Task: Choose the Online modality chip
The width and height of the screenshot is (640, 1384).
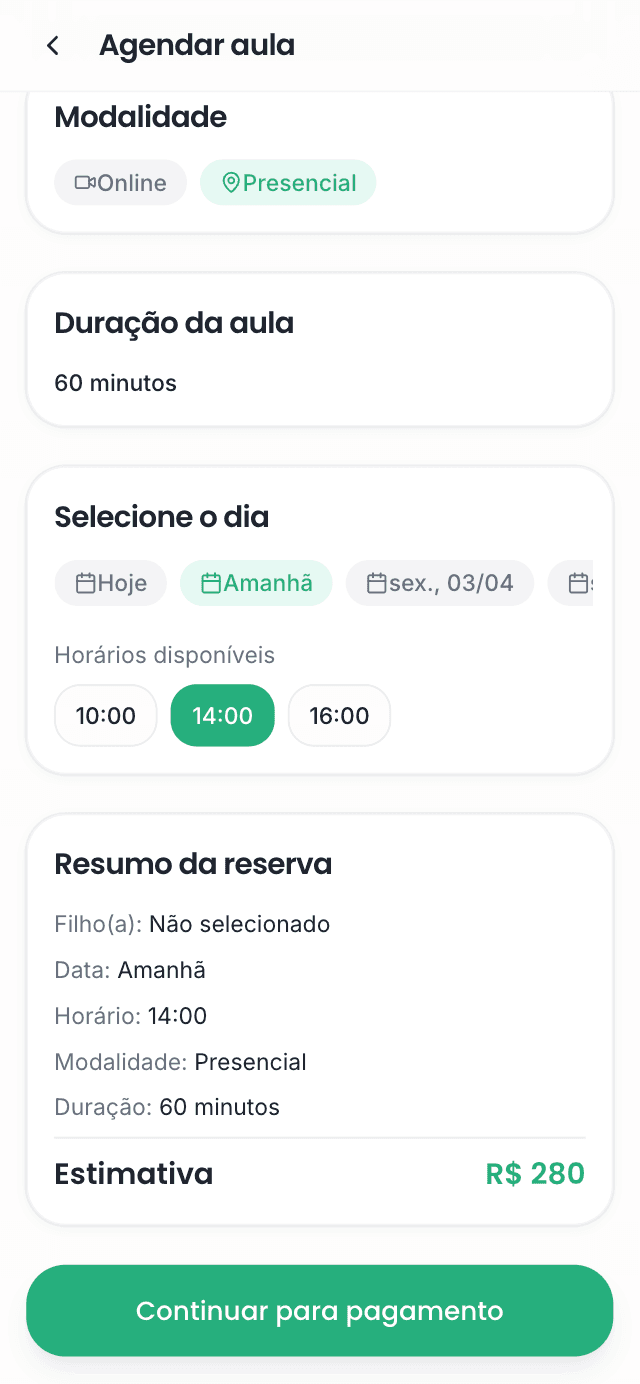Action: coord(121,183)
